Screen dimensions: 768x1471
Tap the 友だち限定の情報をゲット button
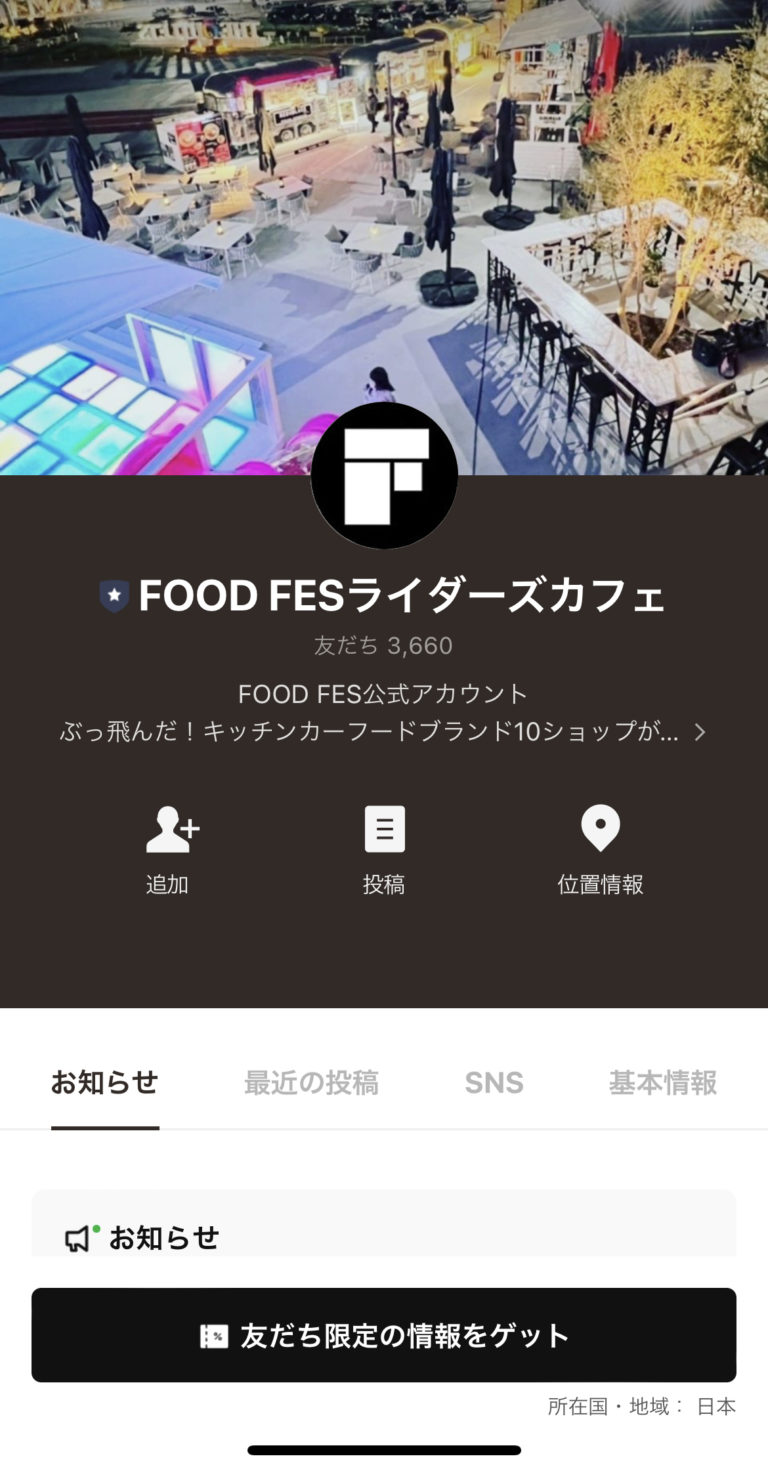pyautogui.click(x=384, y=1334)
